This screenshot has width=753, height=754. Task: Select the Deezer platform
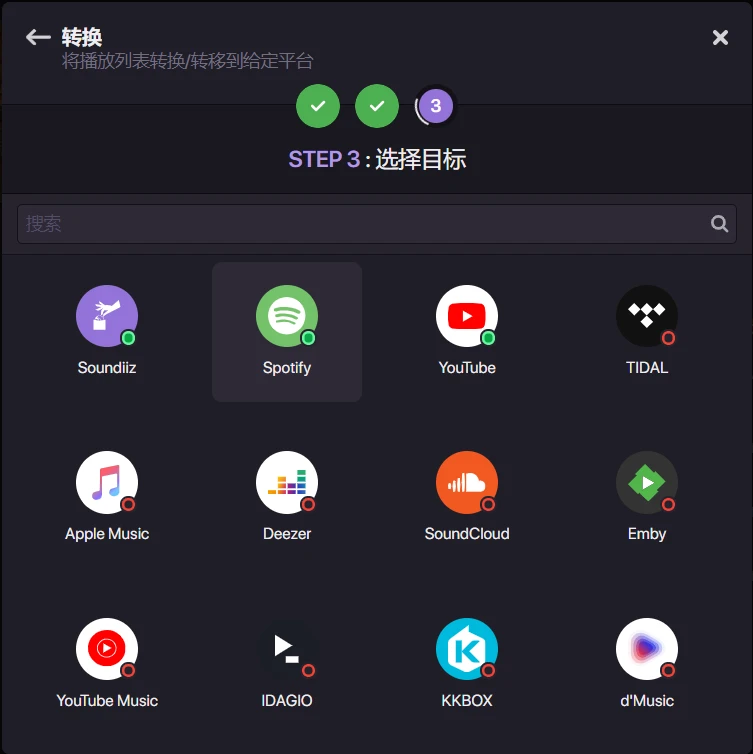pyautogui.click(x=287, y=497)
